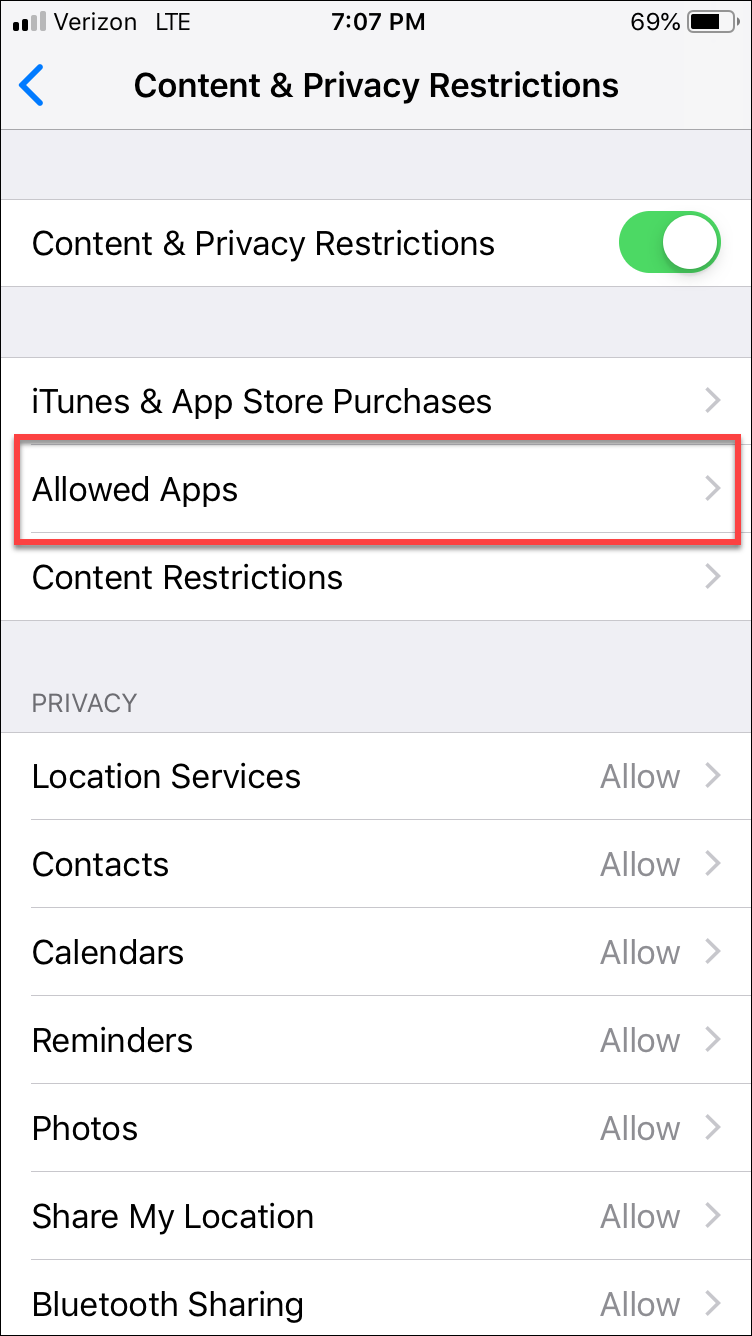Viewport: 752px width, 1336px height.
Task: Toggle off Content & Privacy Restrictions switch
Action: coord(669,243)
